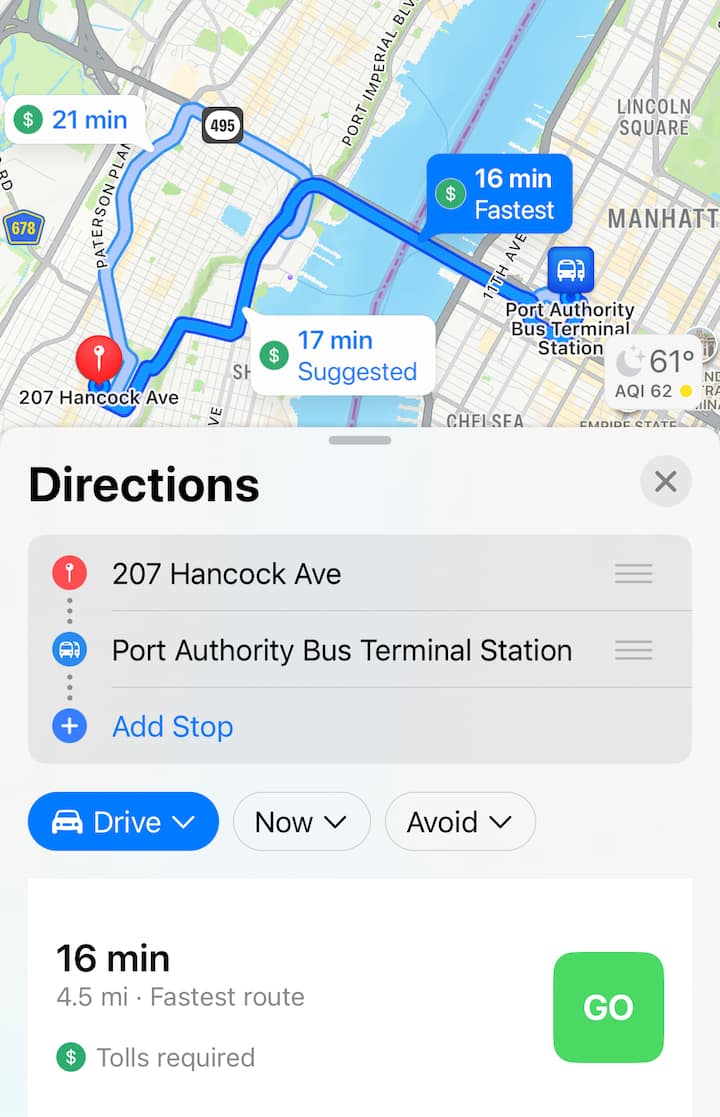Edit the 207 Hancock Ave starting point
720x1117 pixels.
(227, 574)
